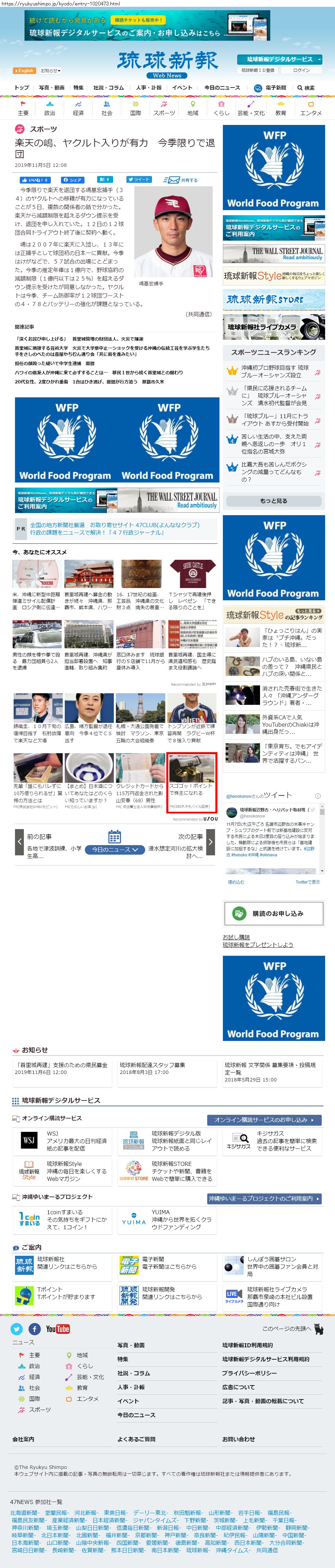Open the 検索 search icon

click(x=306, y=88)
